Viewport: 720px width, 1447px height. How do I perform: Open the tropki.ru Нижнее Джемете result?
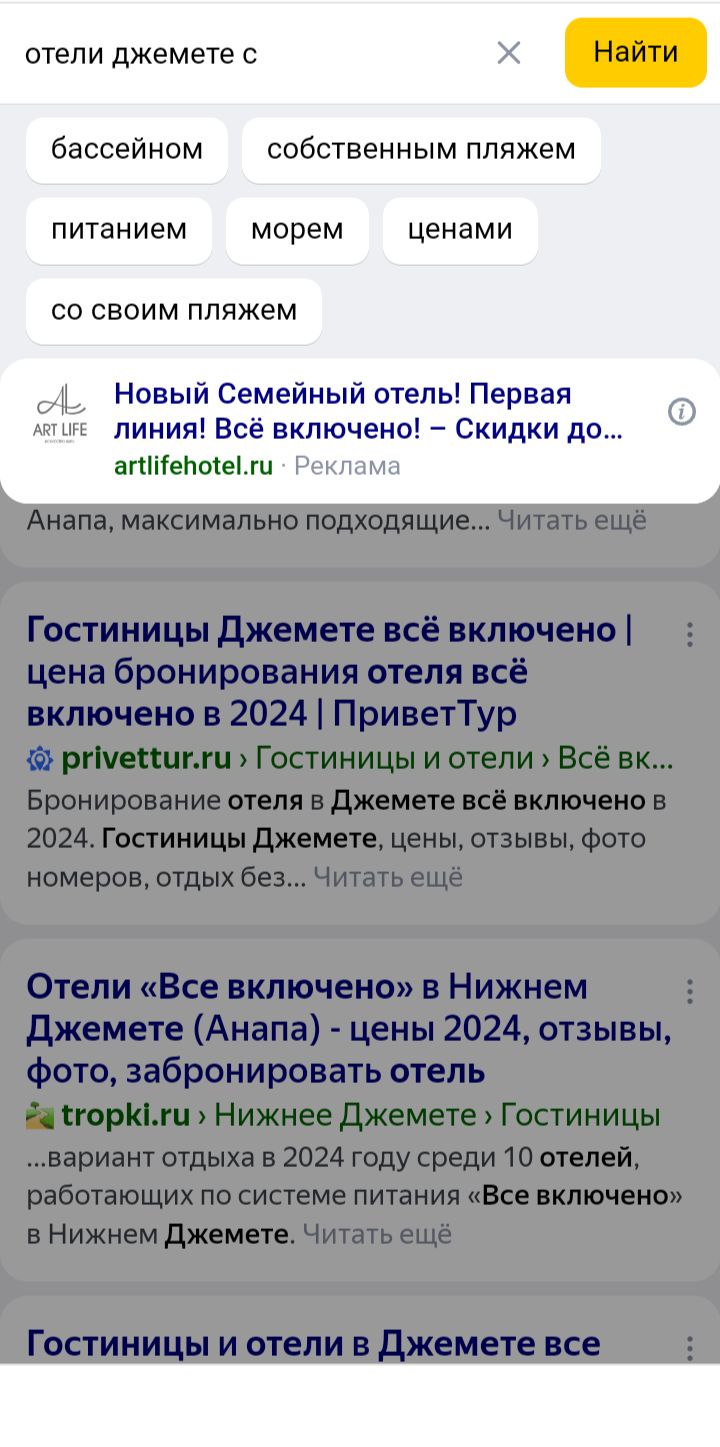348,1029
